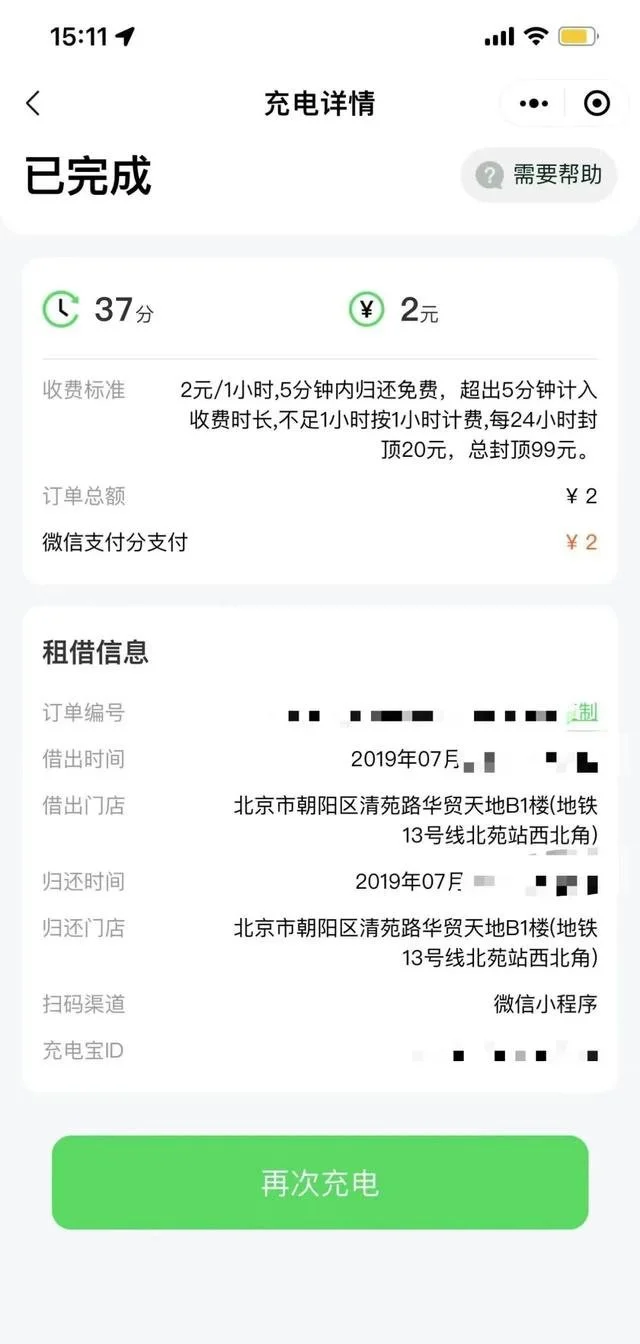Copy the order number with 复制
Screen dimensions: 640x1344
click(x=584, y=713)
